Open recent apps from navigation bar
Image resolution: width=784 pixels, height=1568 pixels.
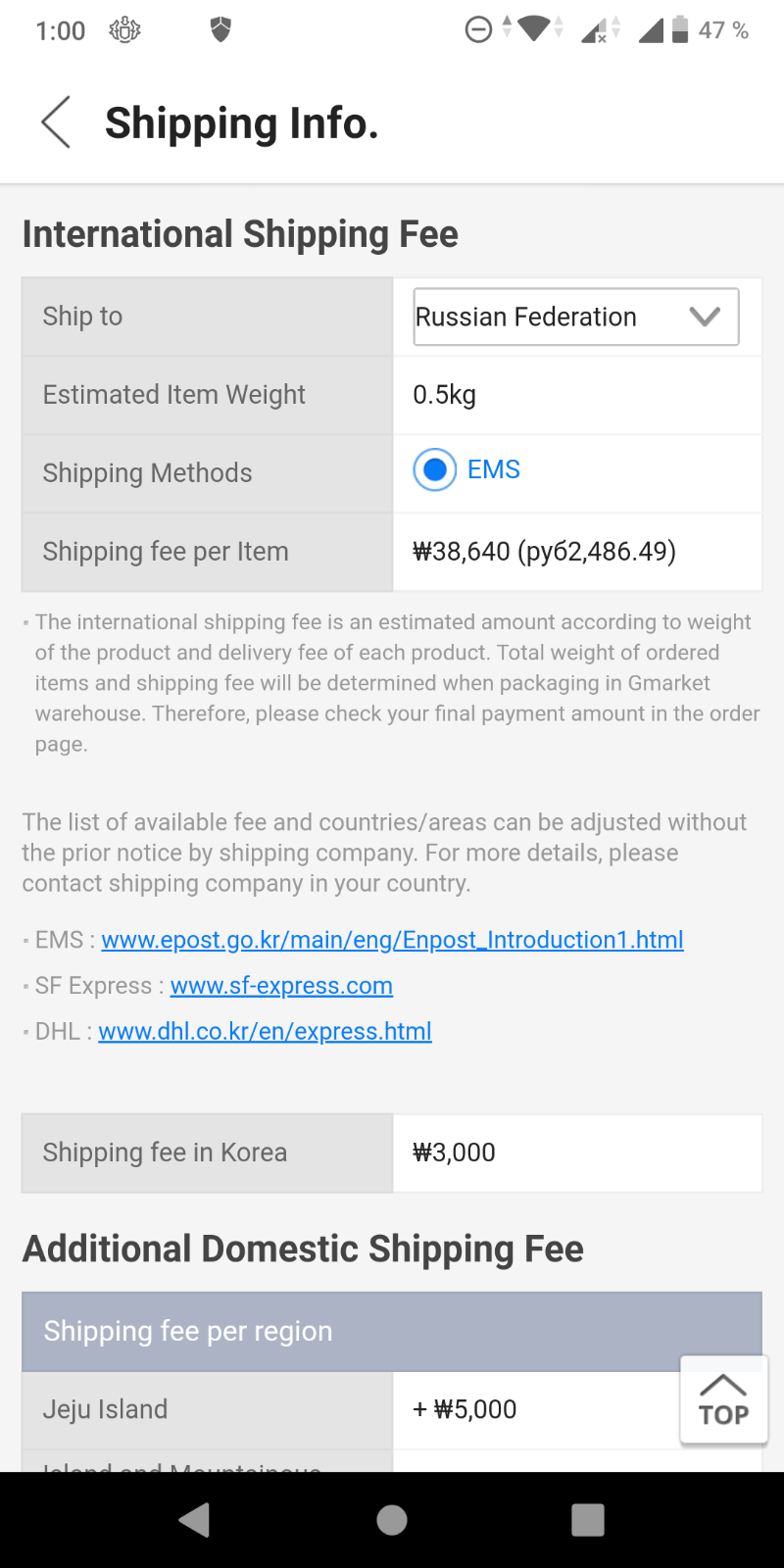[588, 1520]
